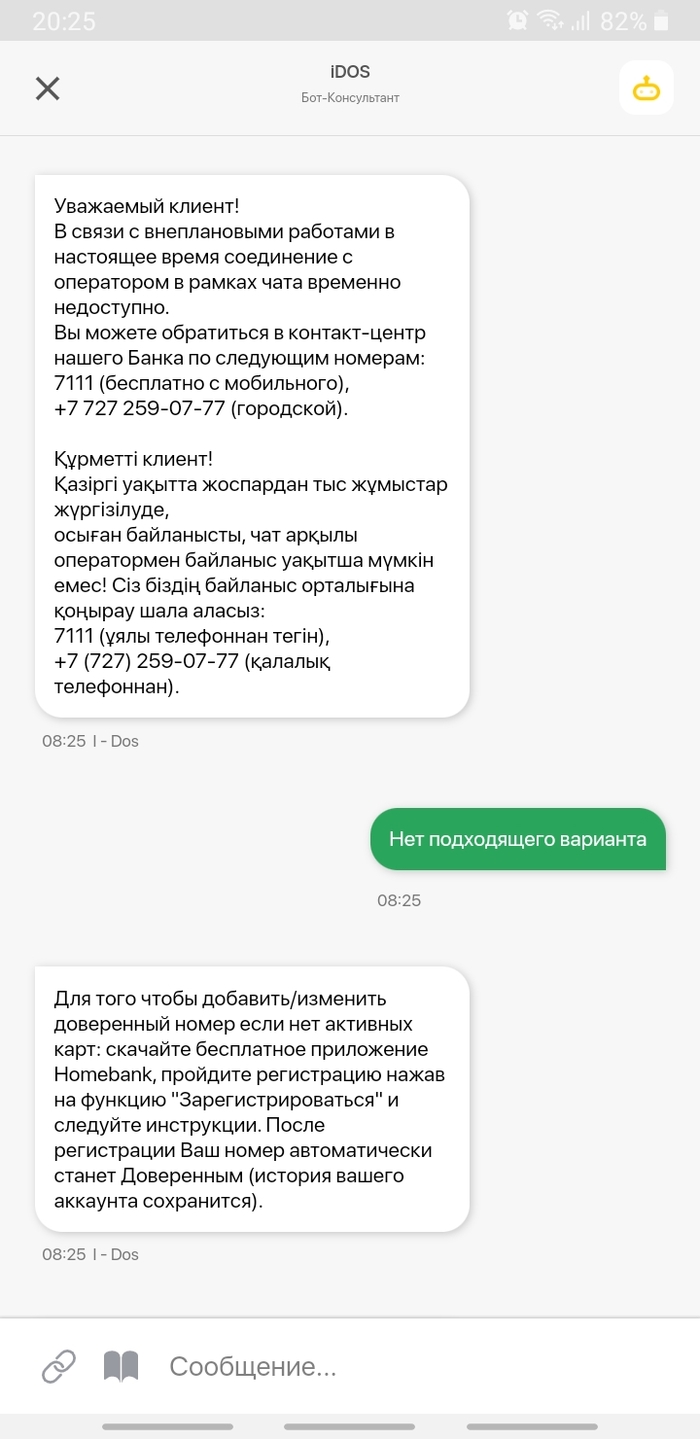700x1439 pixels.
Task: Tap the yellow bot icon
Action: tap(645, 88)
